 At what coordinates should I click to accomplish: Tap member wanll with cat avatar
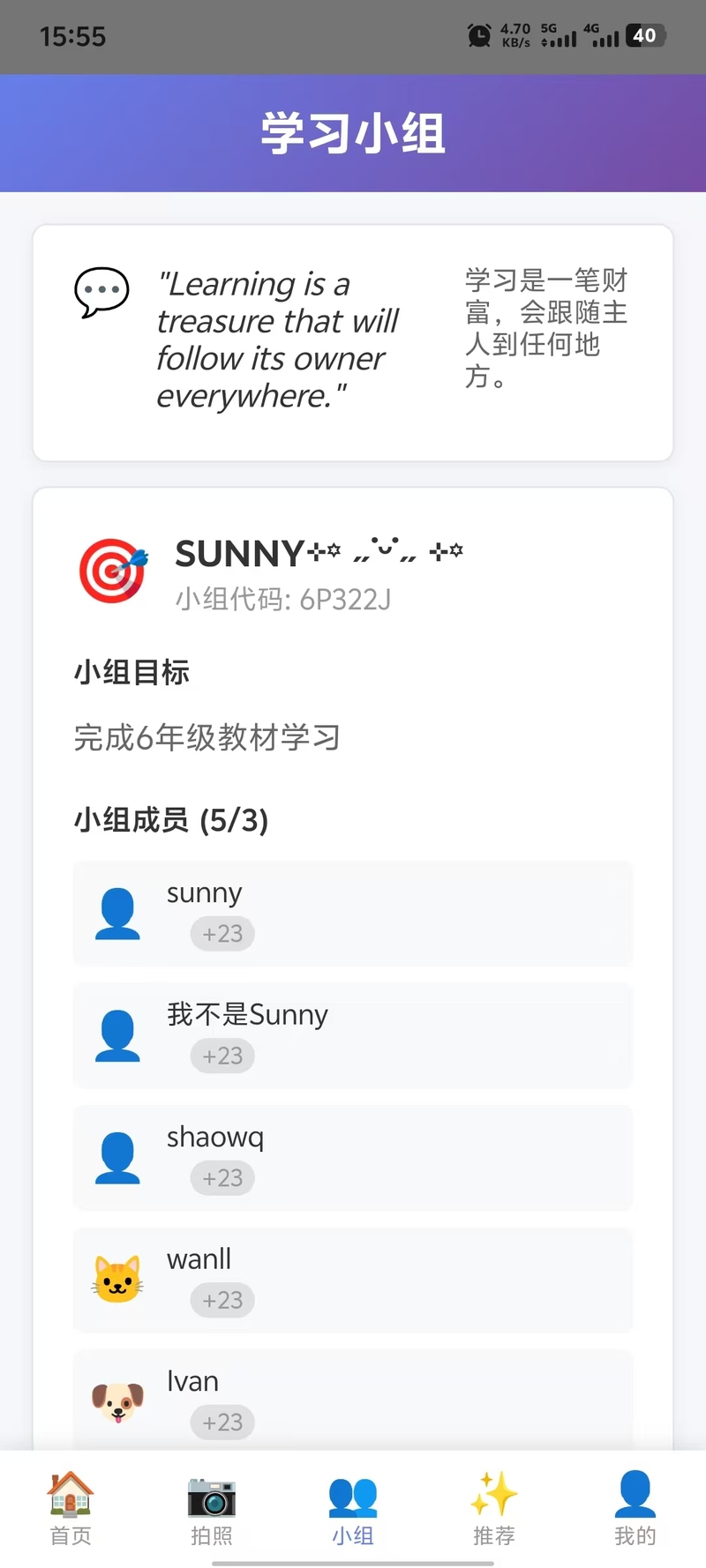353,1280
